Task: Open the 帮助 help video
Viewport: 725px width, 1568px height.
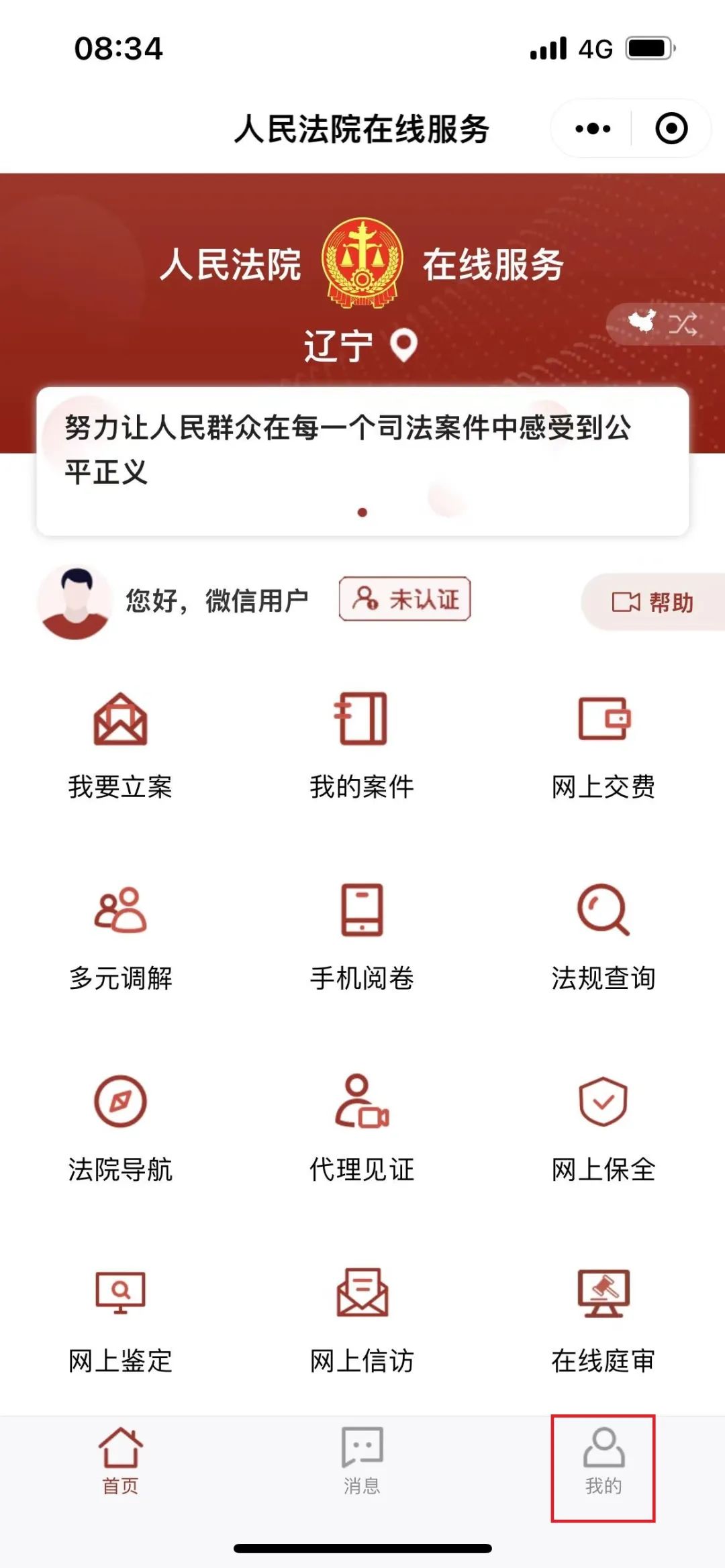Action: click(x=652, y=602)
